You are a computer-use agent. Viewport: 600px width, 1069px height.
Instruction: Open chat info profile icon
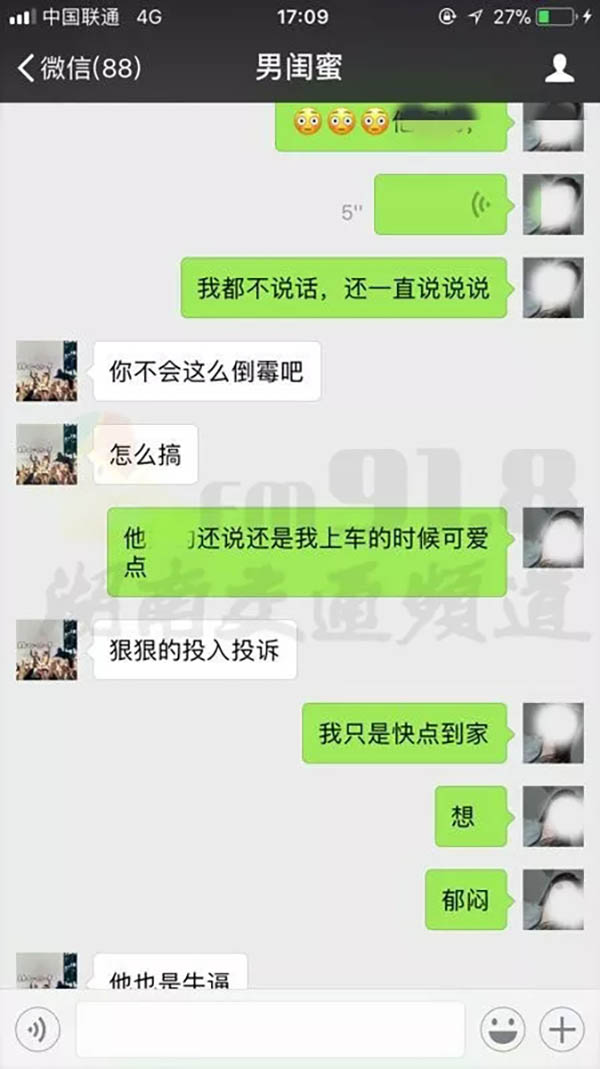tap(559, 69)
